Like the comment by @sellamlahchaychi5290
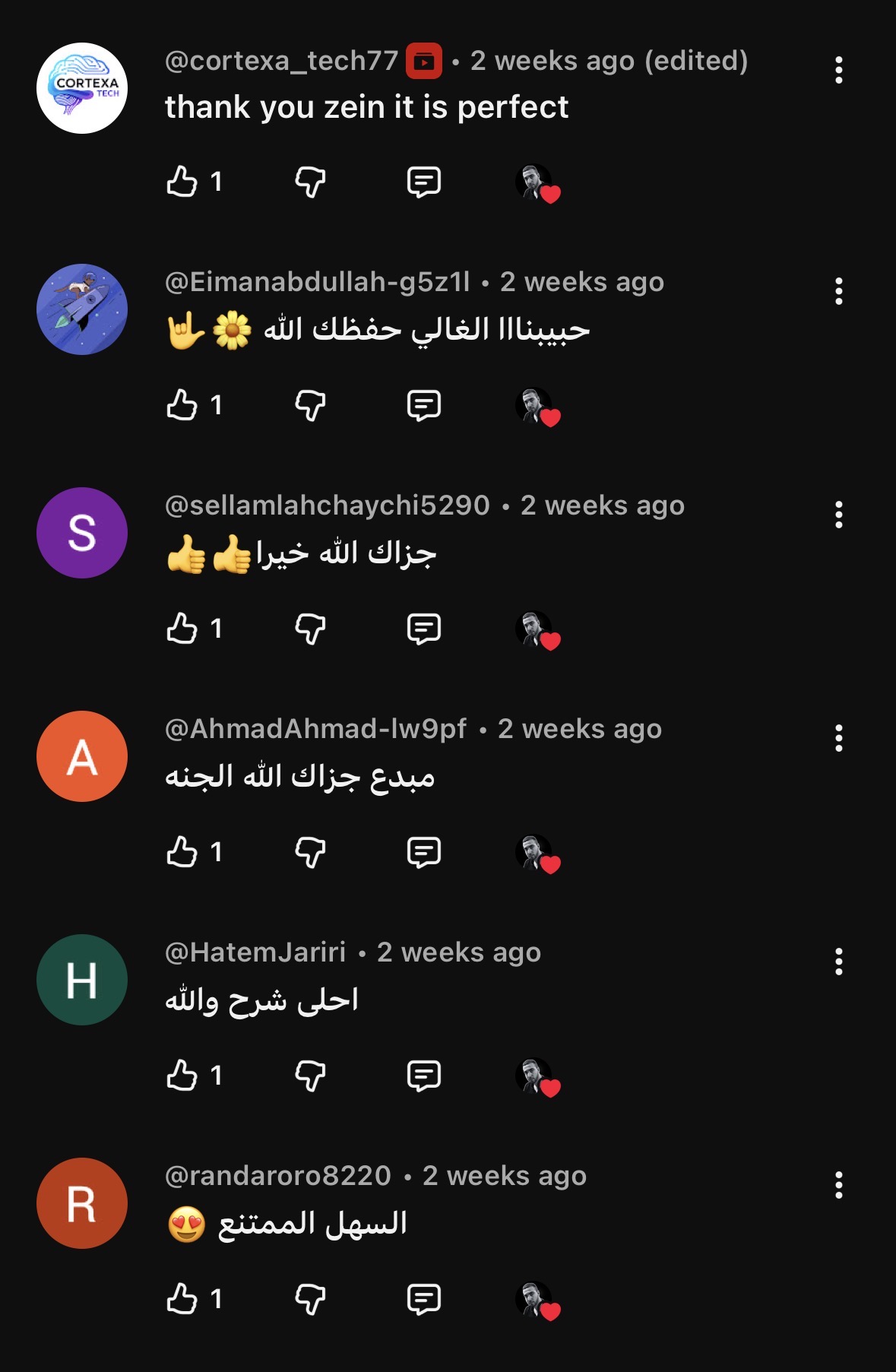Image resolution: width=896 pixels, height=1372 pixels. click(182, 629)
